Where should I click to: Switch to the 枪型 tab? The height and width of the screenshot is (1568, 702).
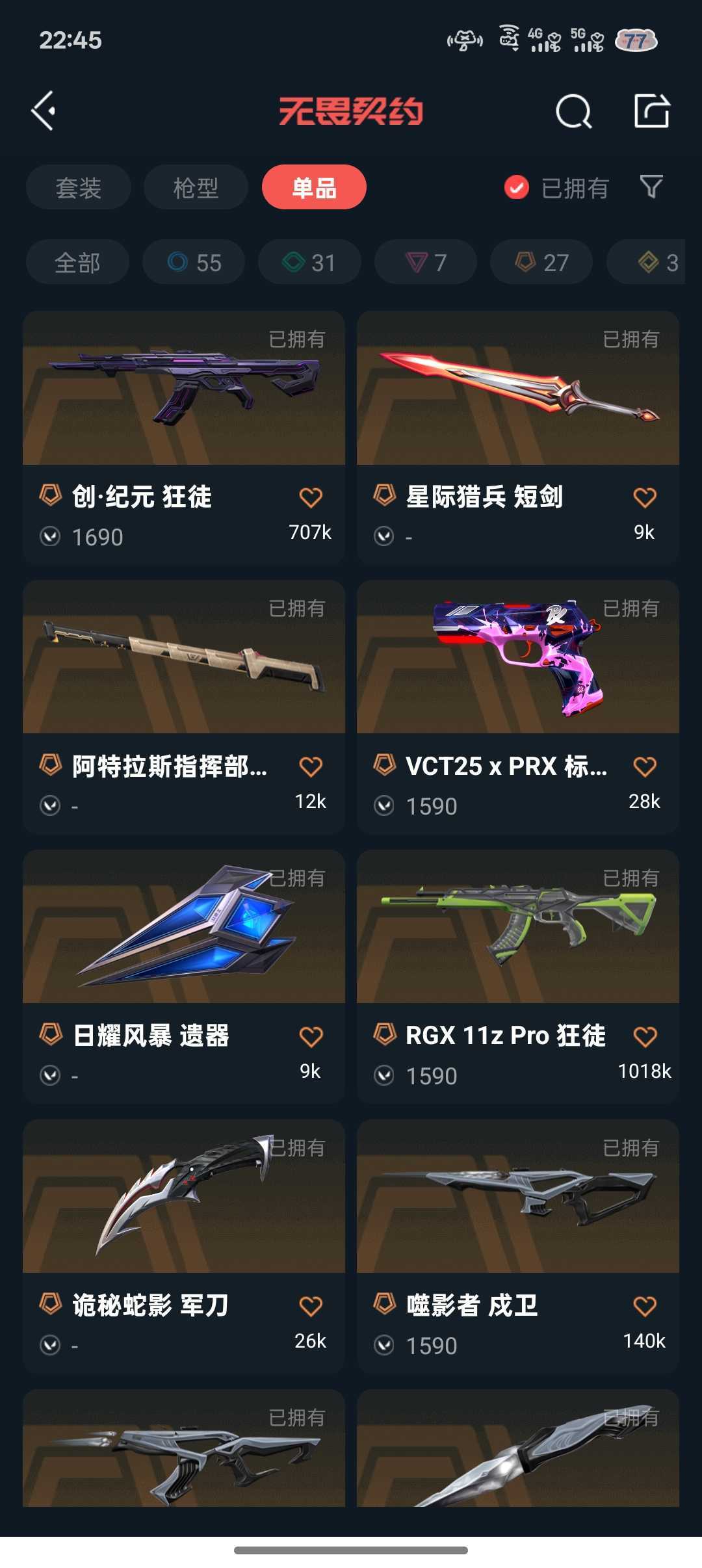pos(196,188)
